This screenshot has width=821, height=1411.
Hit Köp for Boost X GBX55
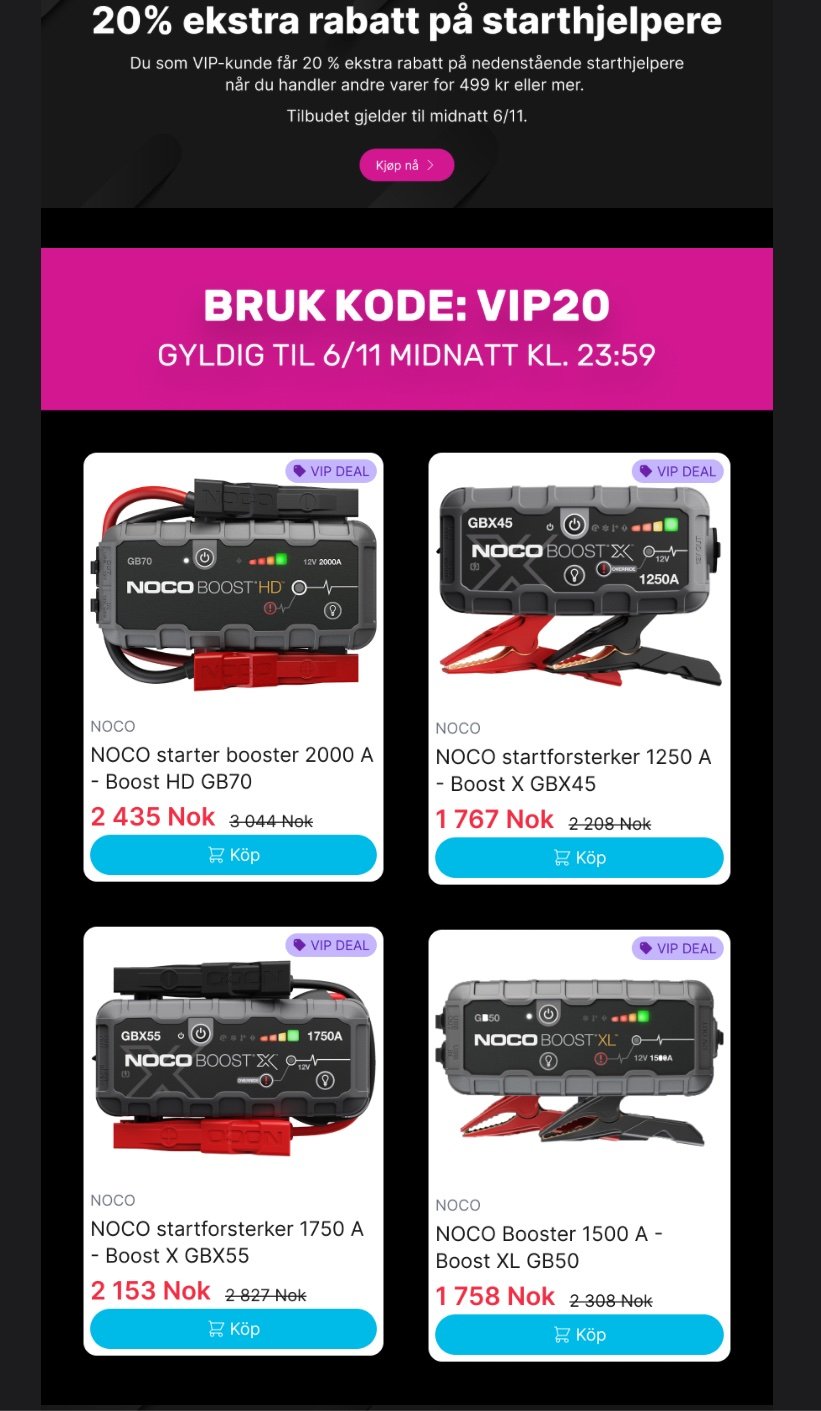tap(233, 1329)
